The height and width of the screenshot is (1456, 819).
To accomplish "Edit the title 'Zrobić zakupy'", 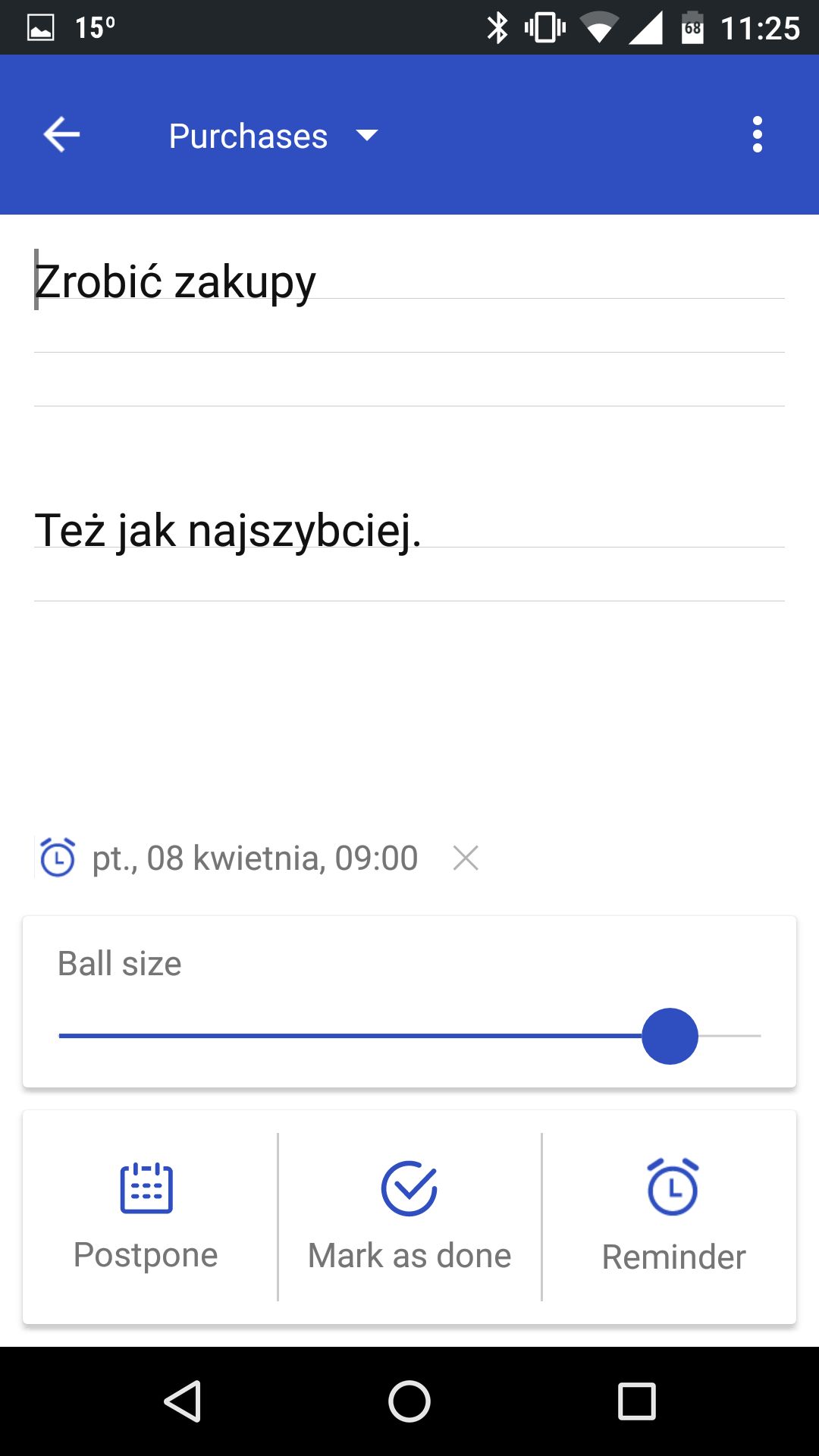I will pos(409,281).
